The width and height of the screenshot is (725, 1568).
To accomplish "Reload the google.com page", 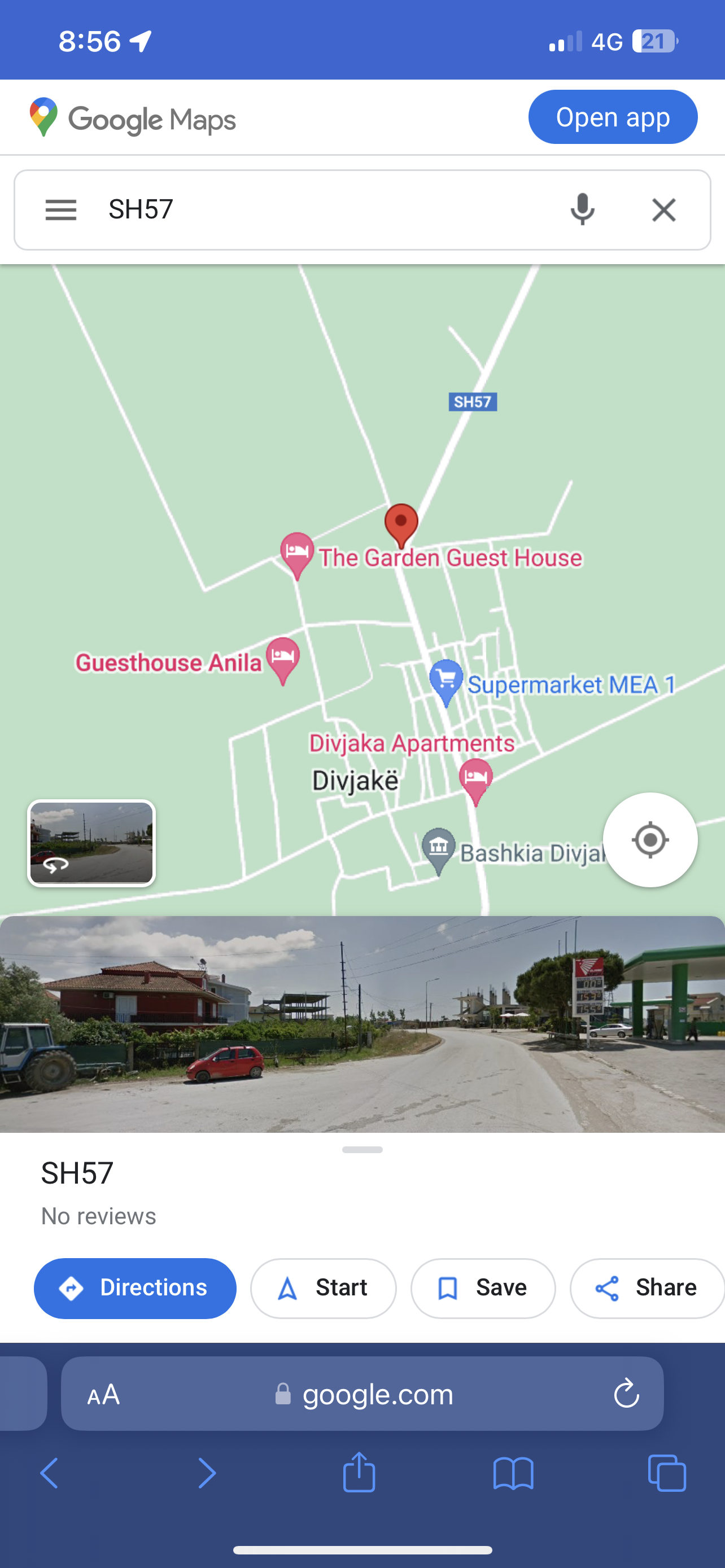I will click(x=626, y=1393).
